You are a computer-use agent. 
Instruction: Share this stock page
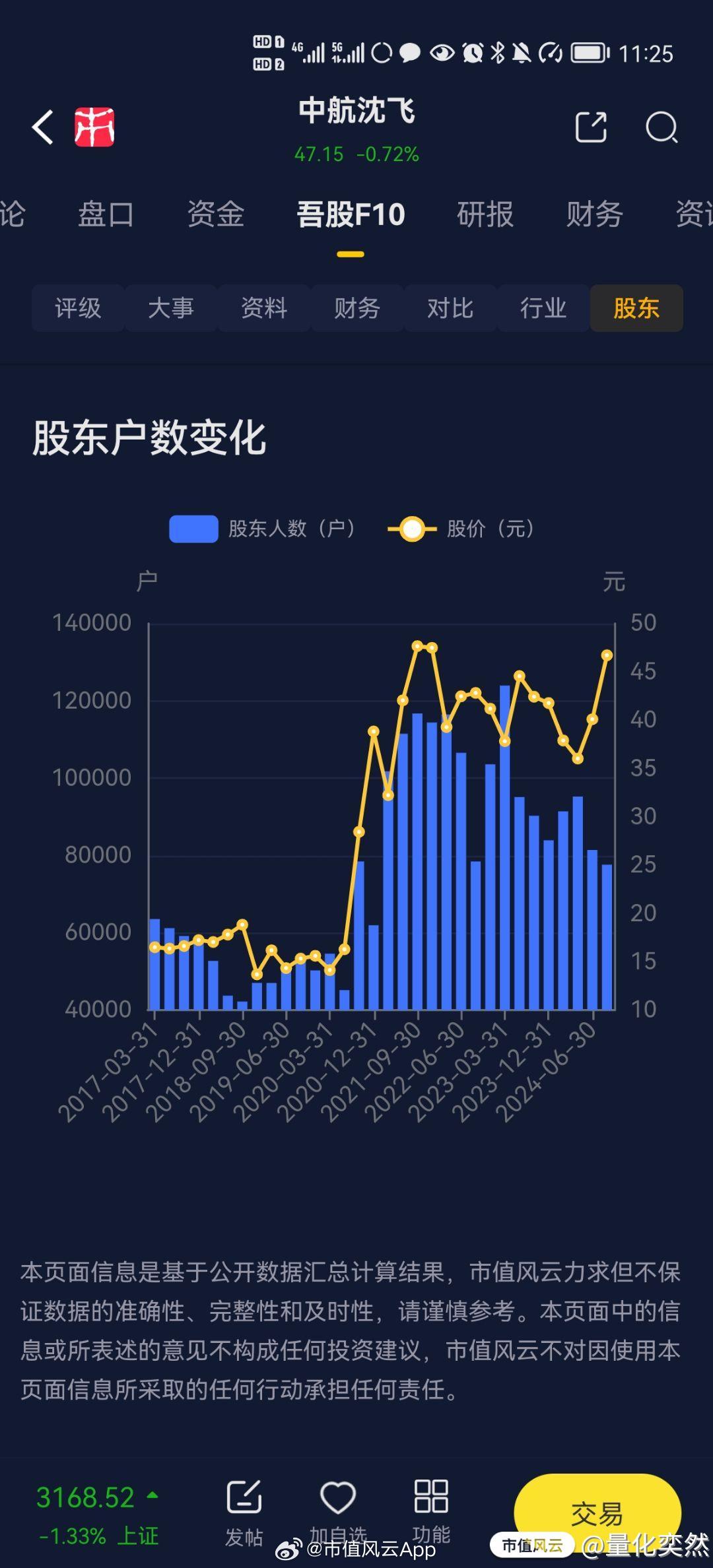pyautogui.click(x=591, y=127)
